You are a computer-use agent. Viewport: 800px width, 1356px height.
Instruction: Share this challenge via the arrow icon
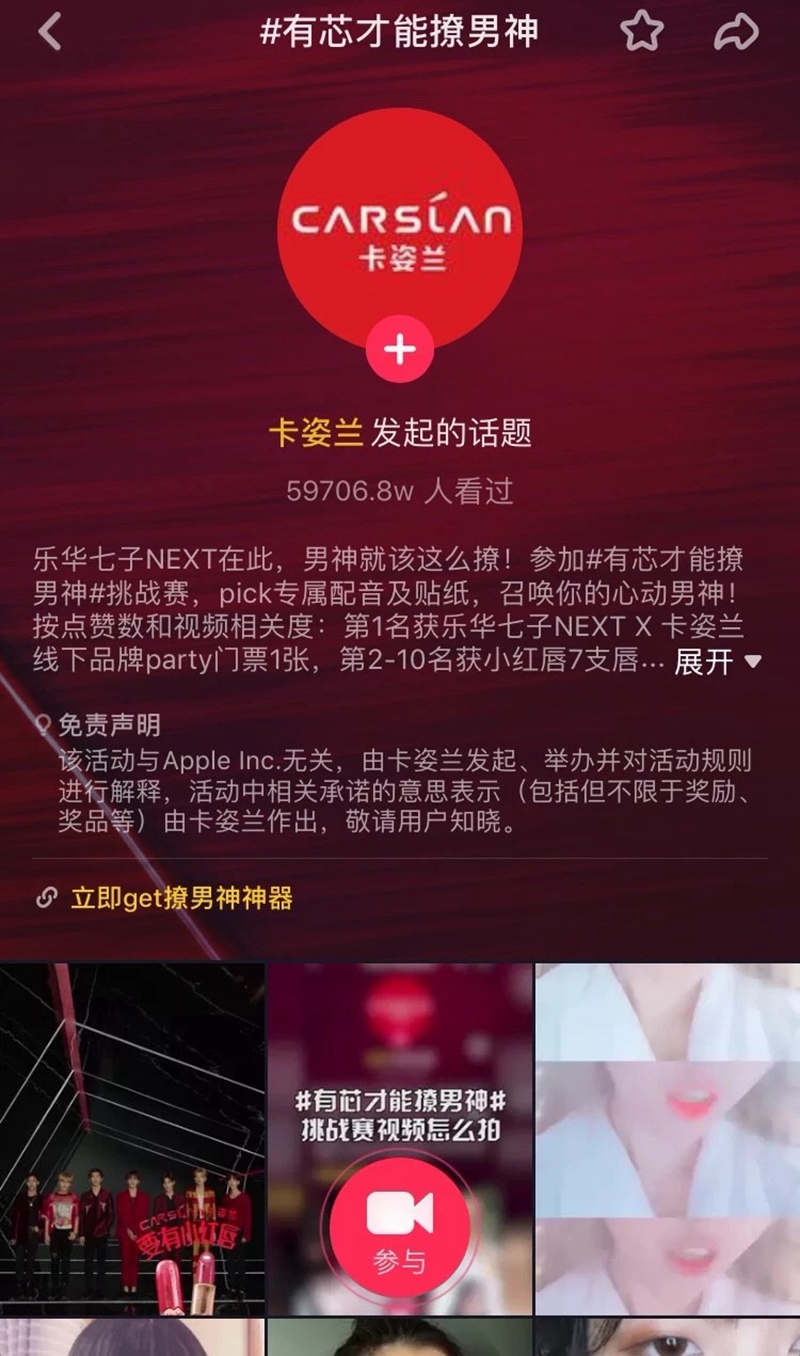pyautogui.click(x=736, y=32)
